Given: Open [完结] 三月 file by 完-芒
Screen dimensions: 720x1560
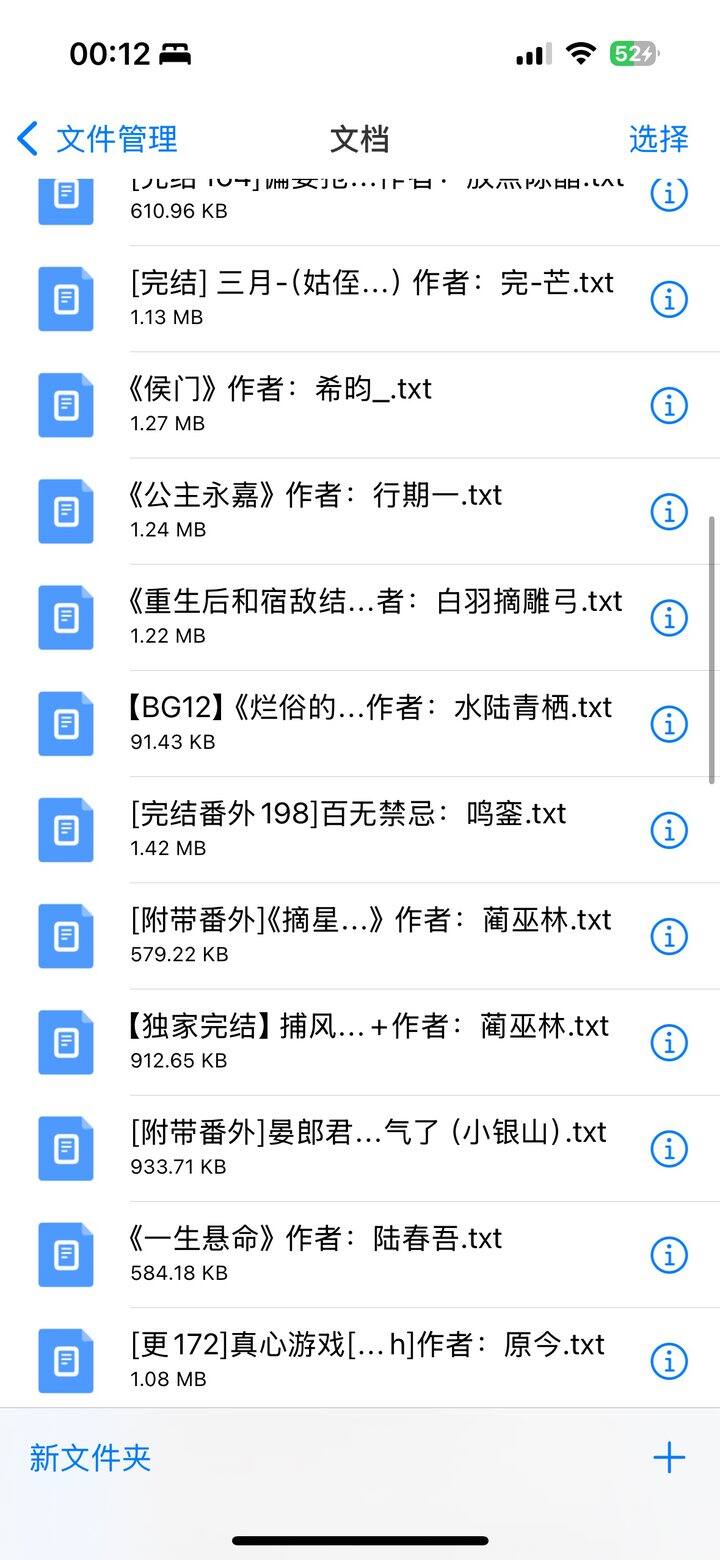Looking at the screenshot, I should pos(370,298).
